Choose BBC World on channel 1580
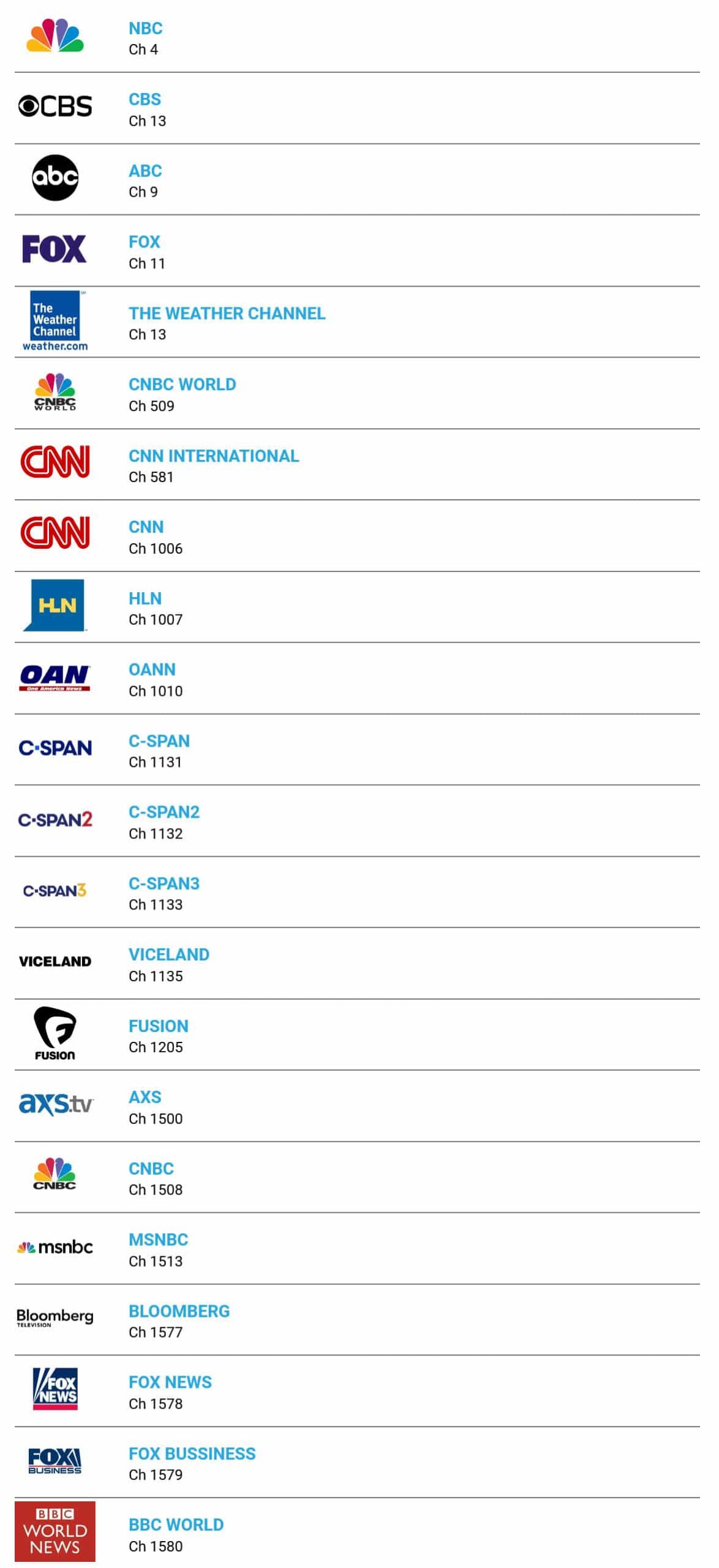 click(357, 1533)
